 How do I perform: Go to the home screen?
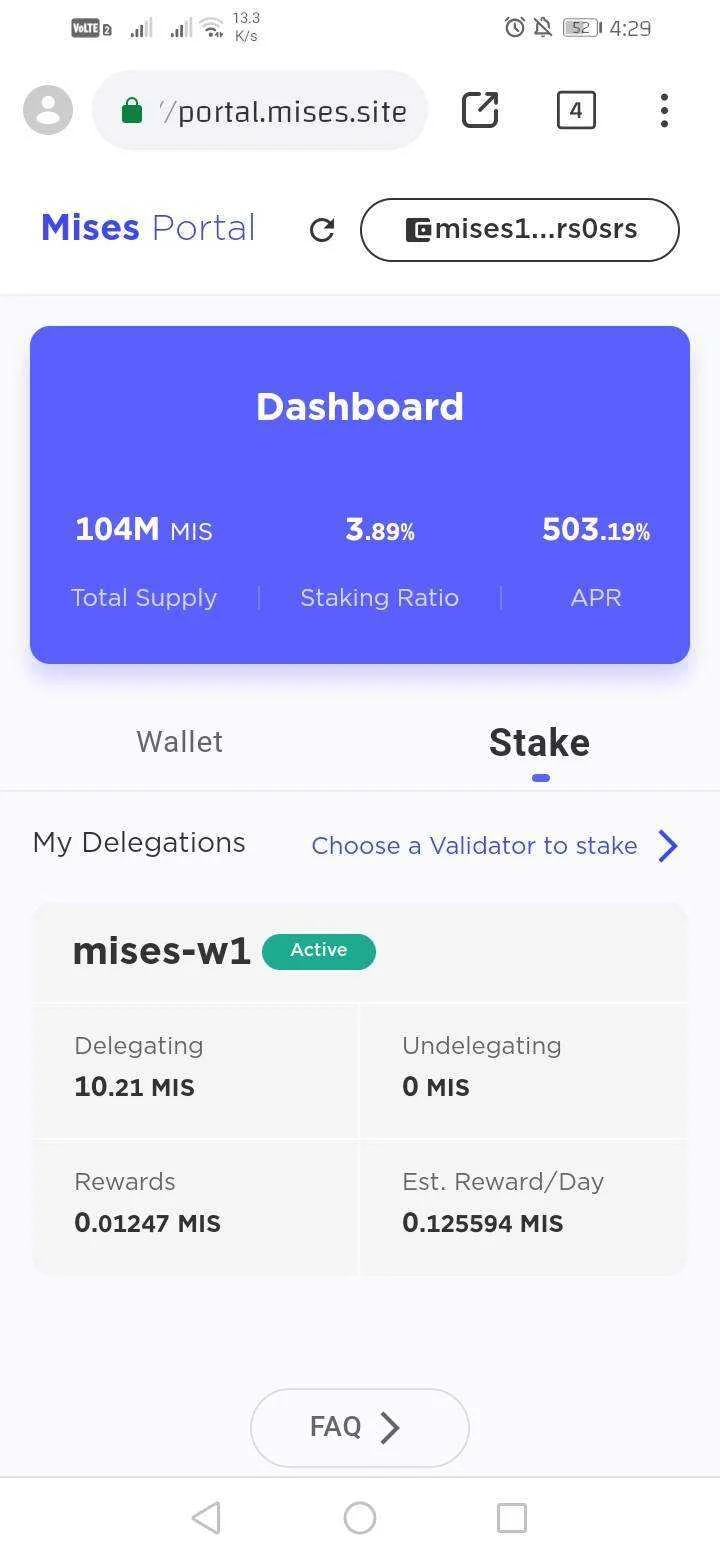pos(360,1518)
